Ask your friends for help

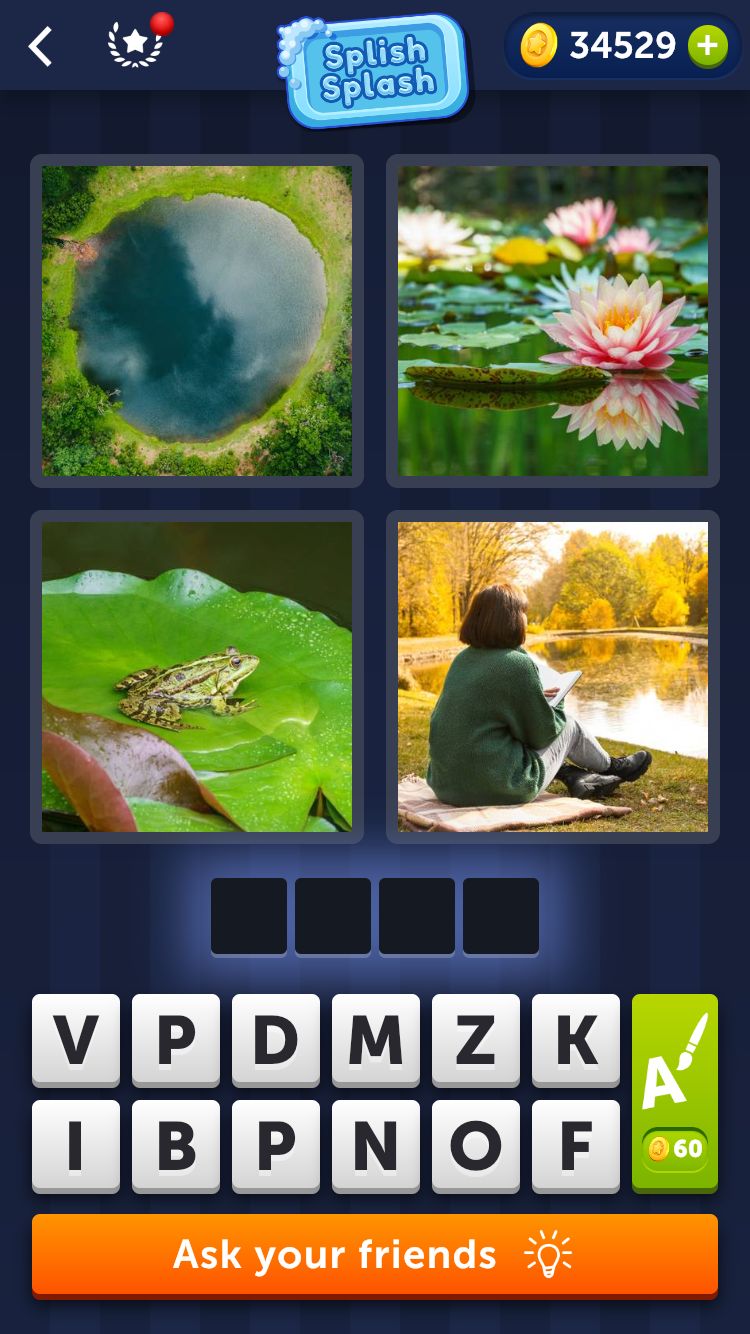375,1255
